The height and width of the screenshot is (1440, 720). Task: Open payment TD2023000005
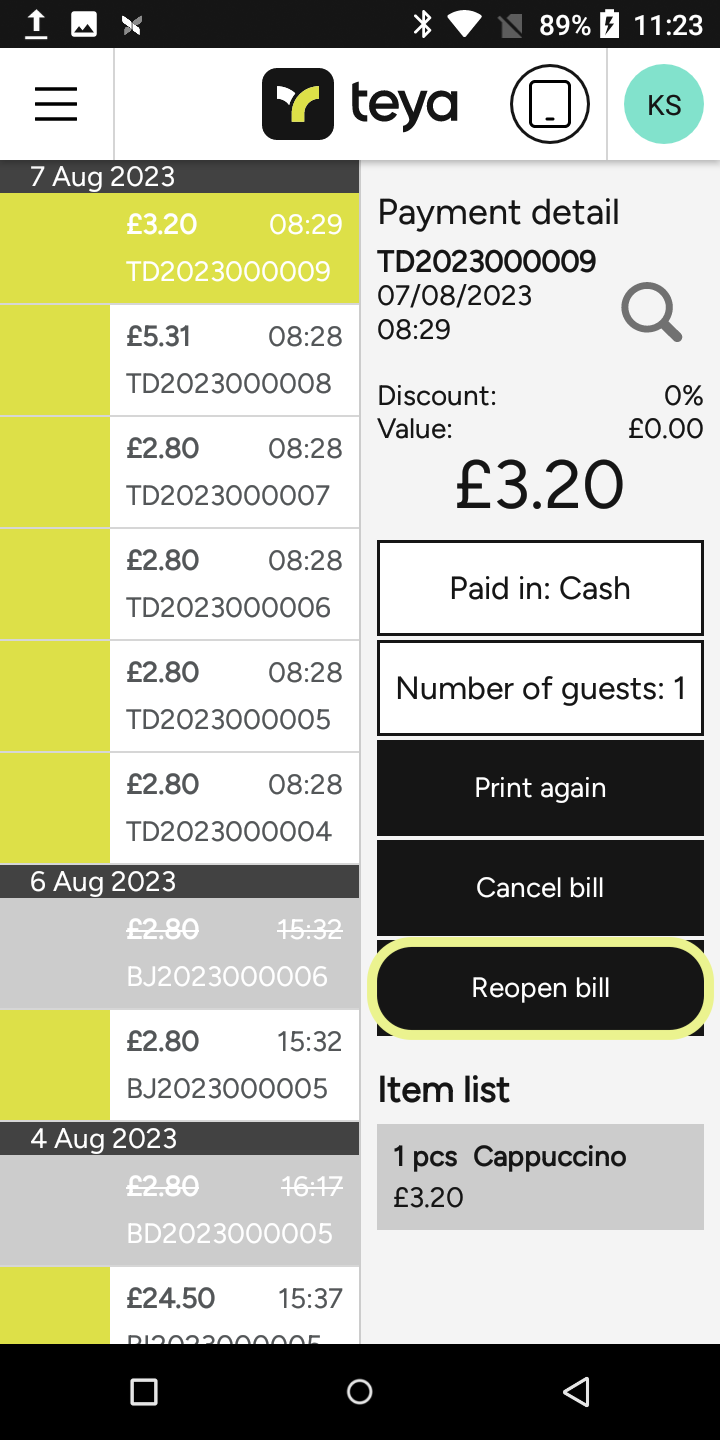[180, 696]
